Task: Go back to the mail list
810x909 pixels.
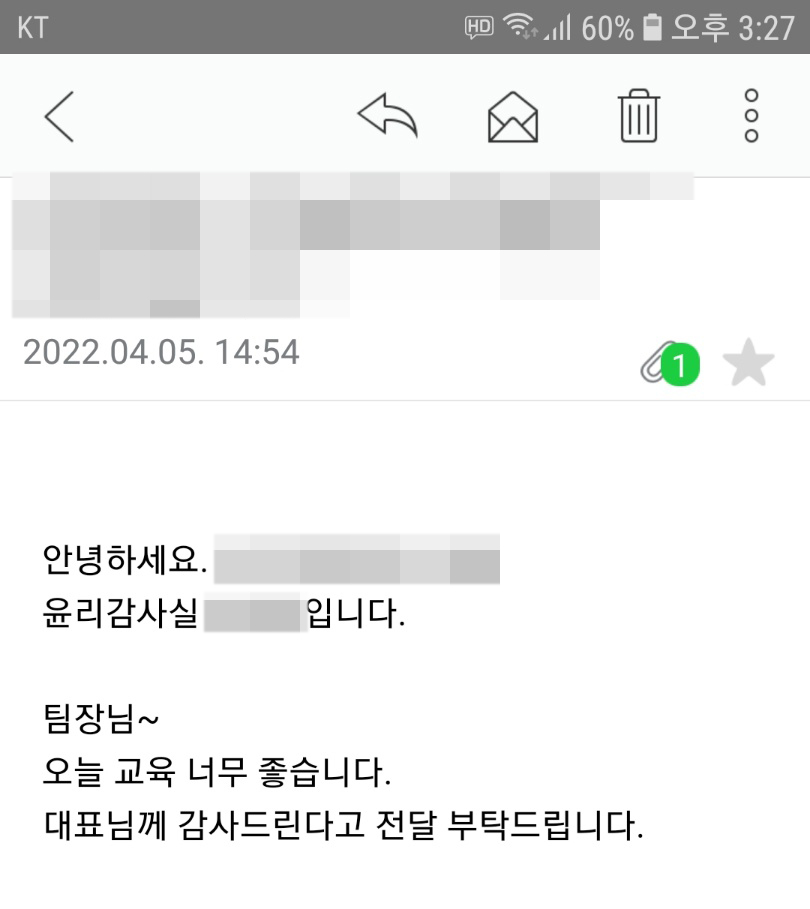Action: [x=59, y=117]
